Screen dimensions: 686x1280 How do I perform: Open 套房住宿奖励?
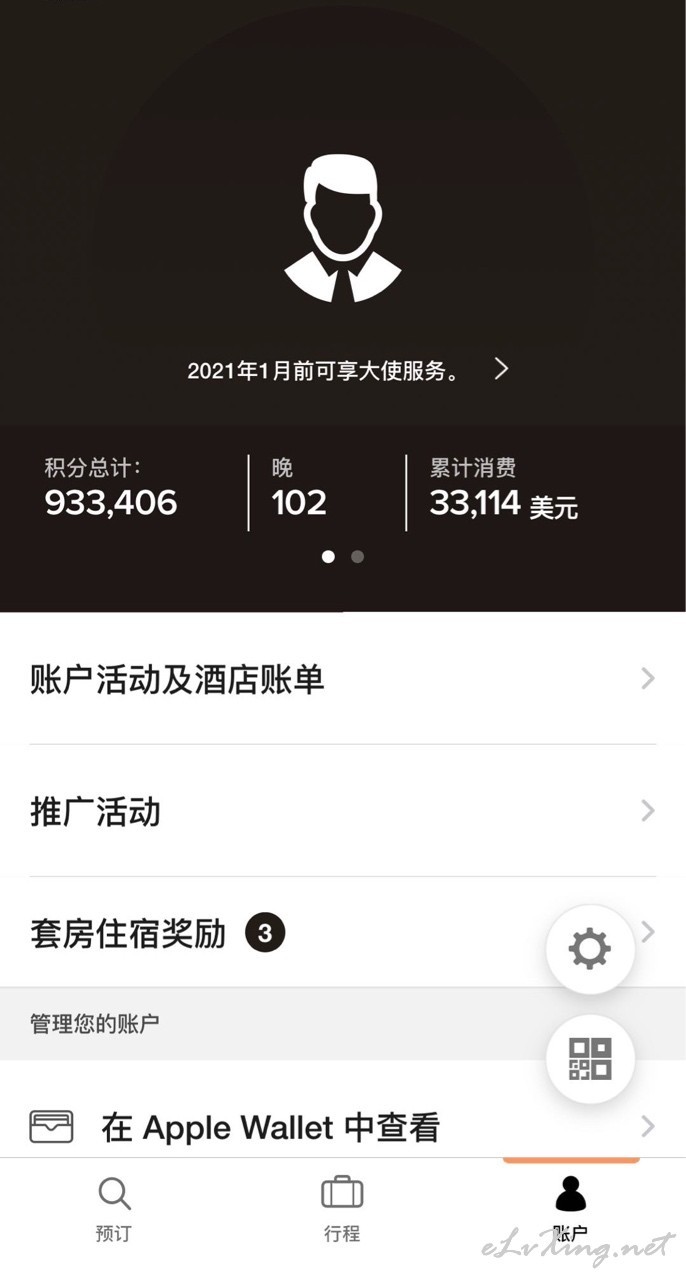coord(343,933)
